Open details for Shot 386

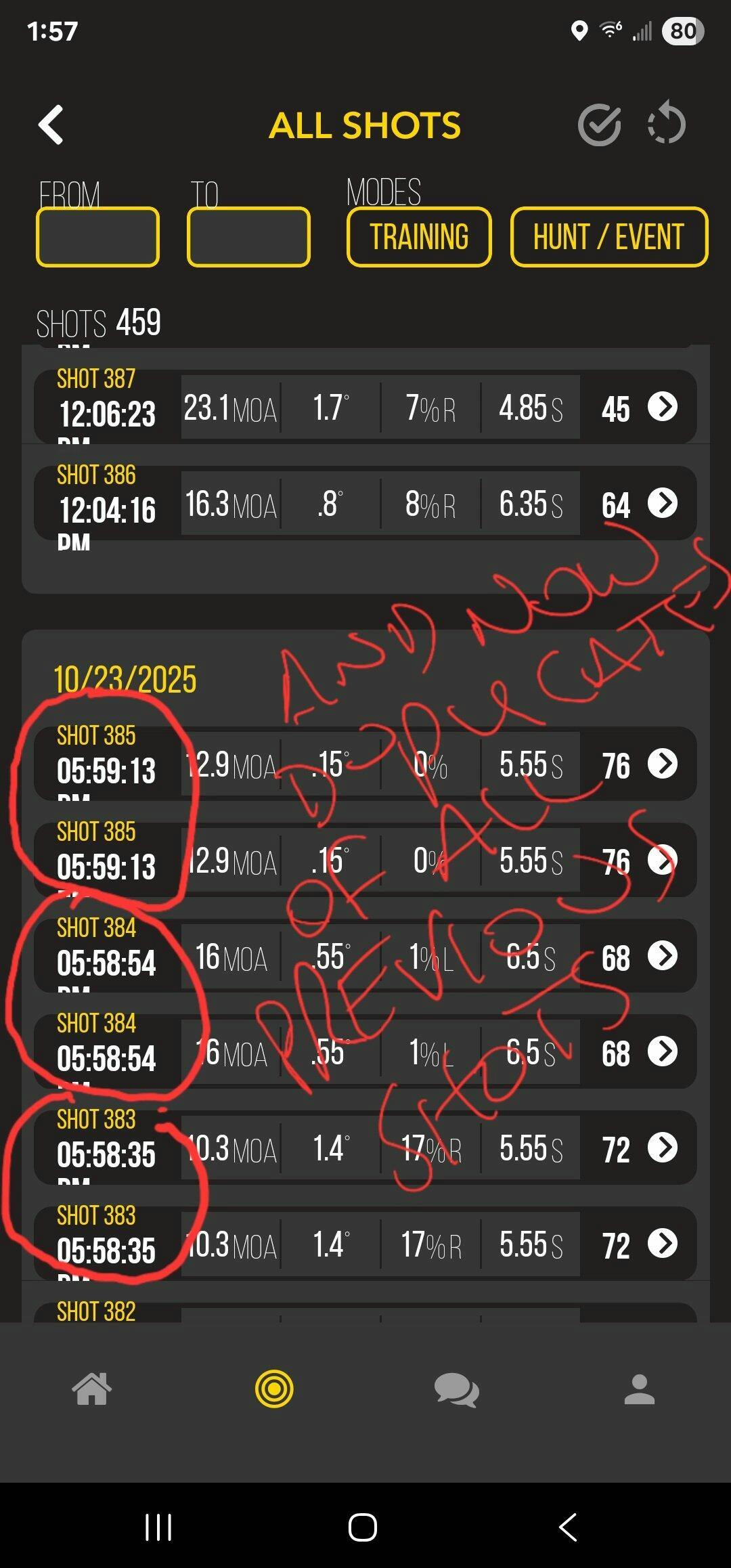click(663, 503)
